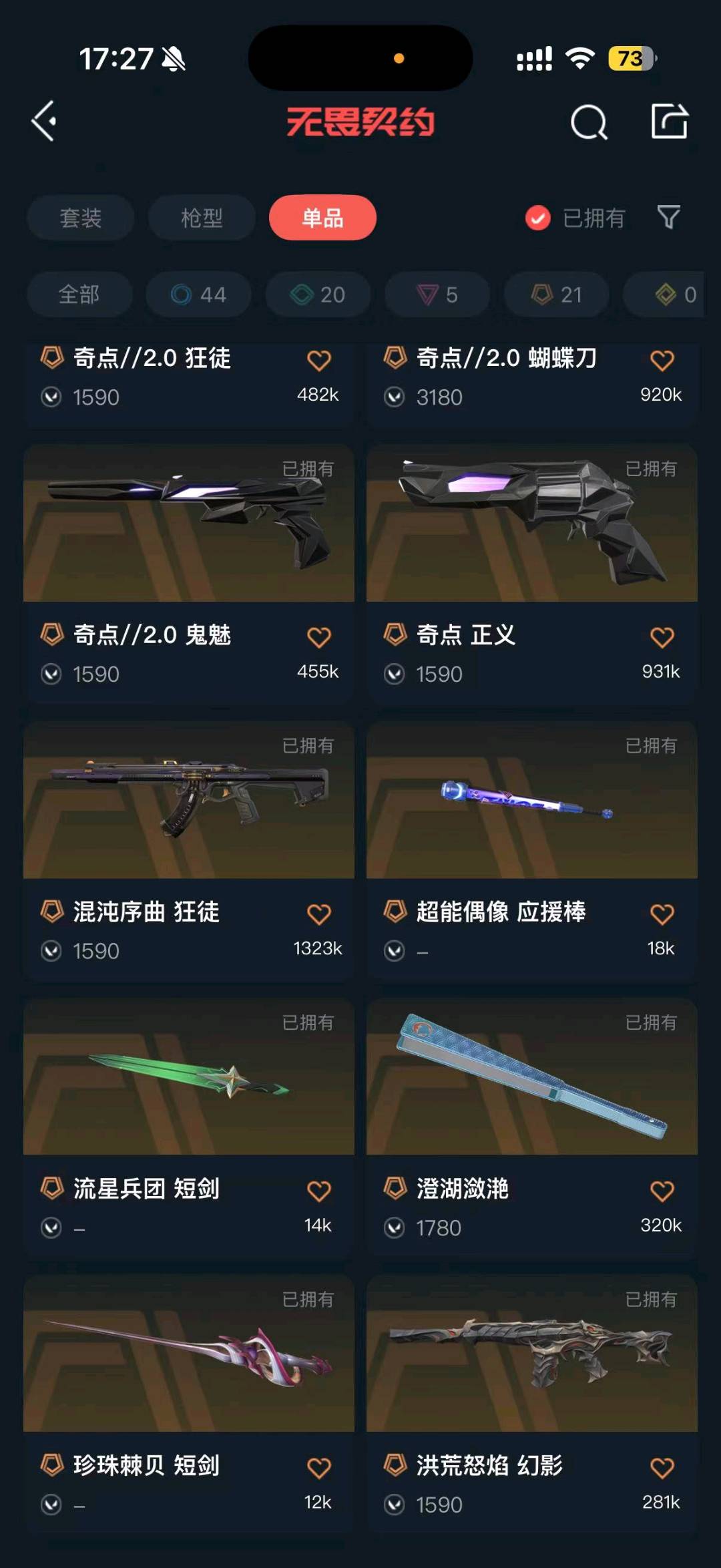This screenshot has width=721, height=1568.
Task: Switch to the 套装 tab
Action: pyautogui.click(x=80, y=218)
